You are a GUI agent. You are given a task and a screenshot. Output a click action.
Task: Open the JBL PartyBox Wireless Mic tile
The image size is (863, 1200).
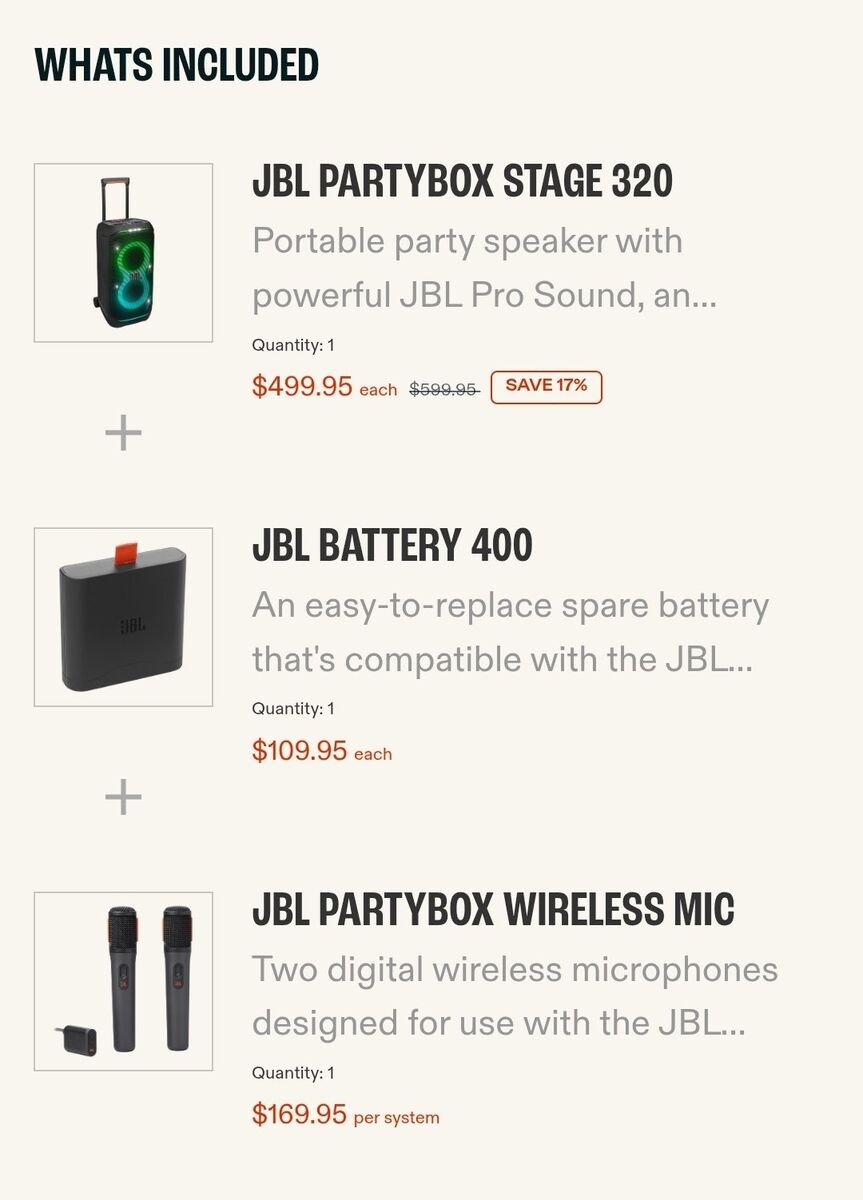(x=123, y=981)
